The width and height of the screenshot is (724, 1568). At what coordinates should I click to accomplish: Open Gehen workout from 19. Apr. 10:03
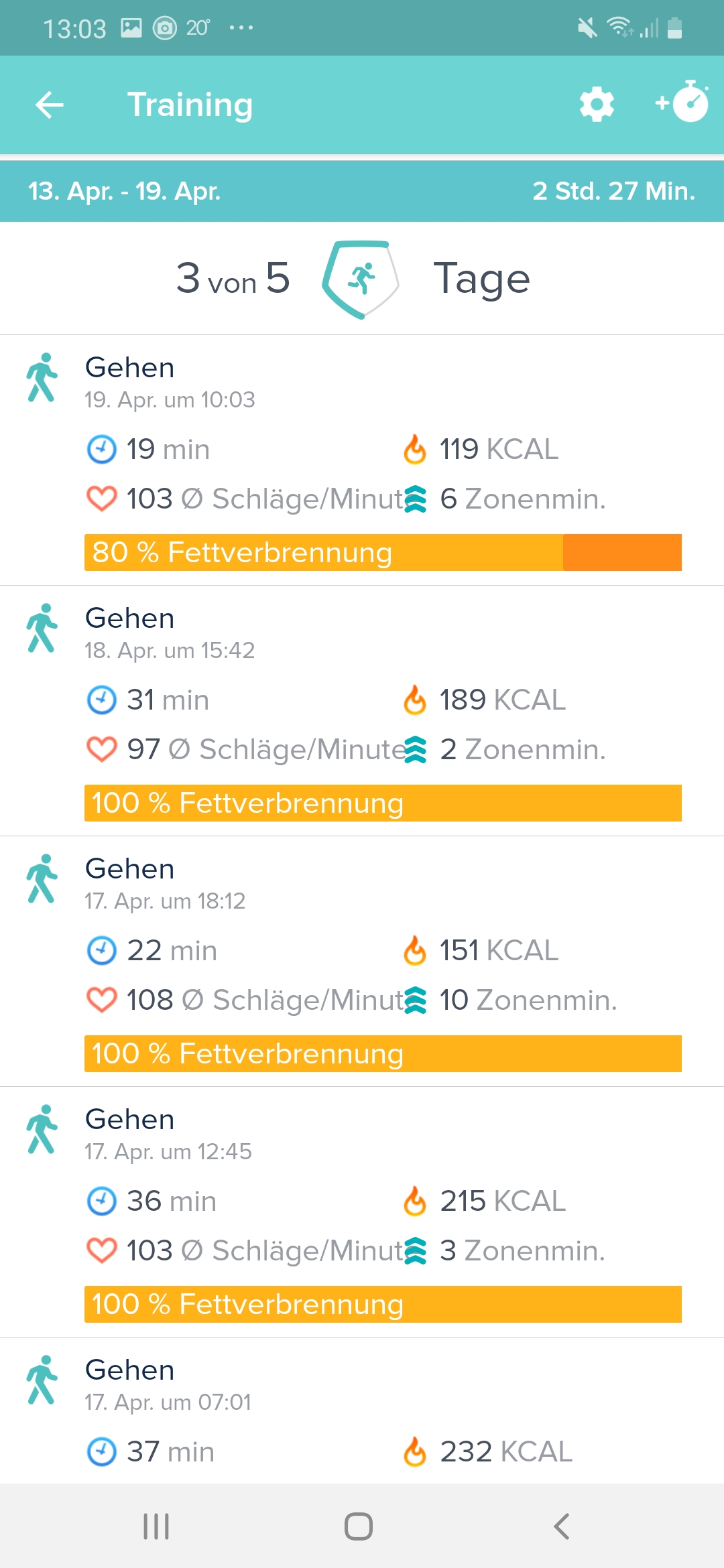point(362,460)
